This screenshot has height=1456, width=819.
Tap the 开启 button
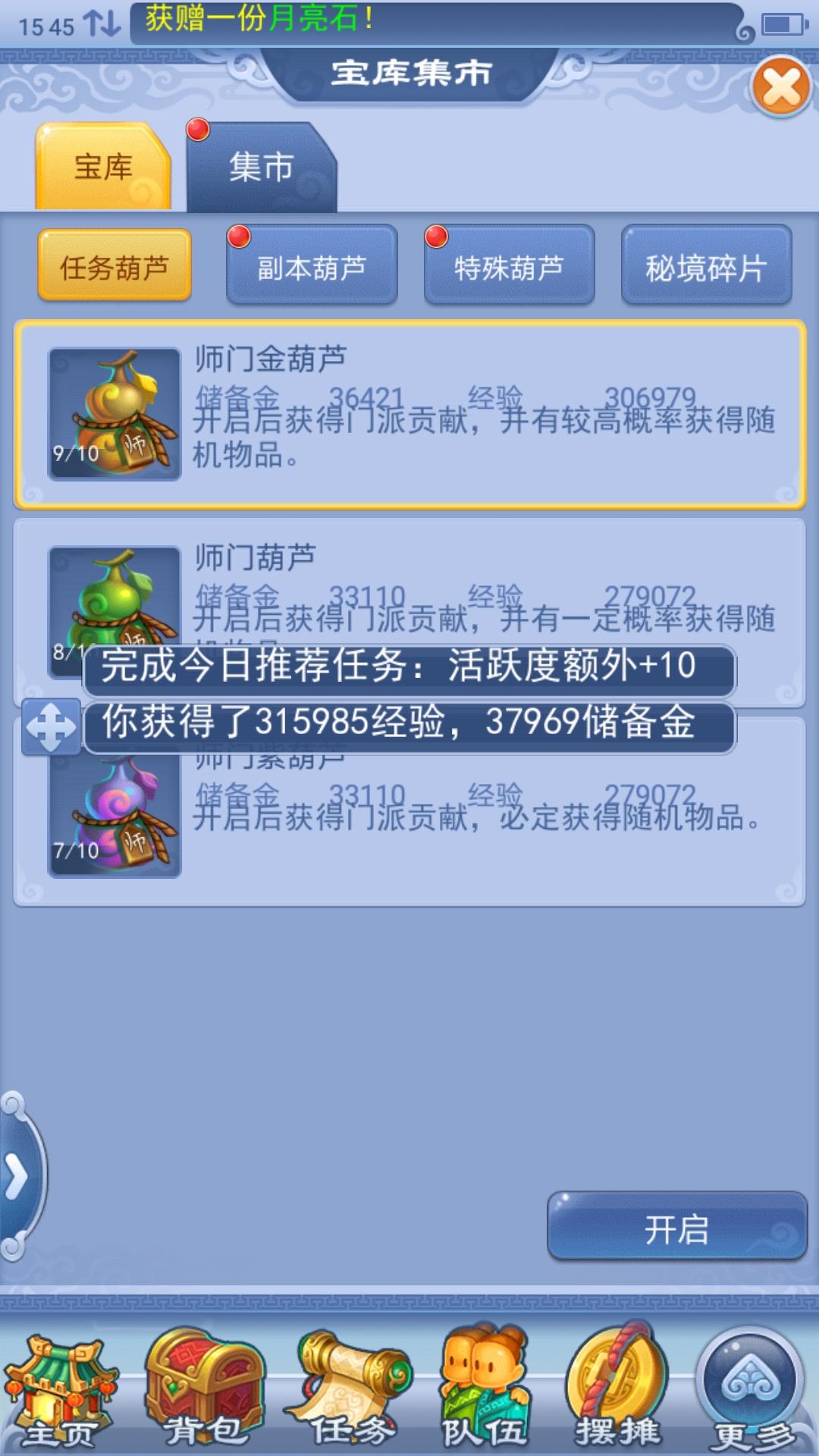click(x=676, y=1229)
